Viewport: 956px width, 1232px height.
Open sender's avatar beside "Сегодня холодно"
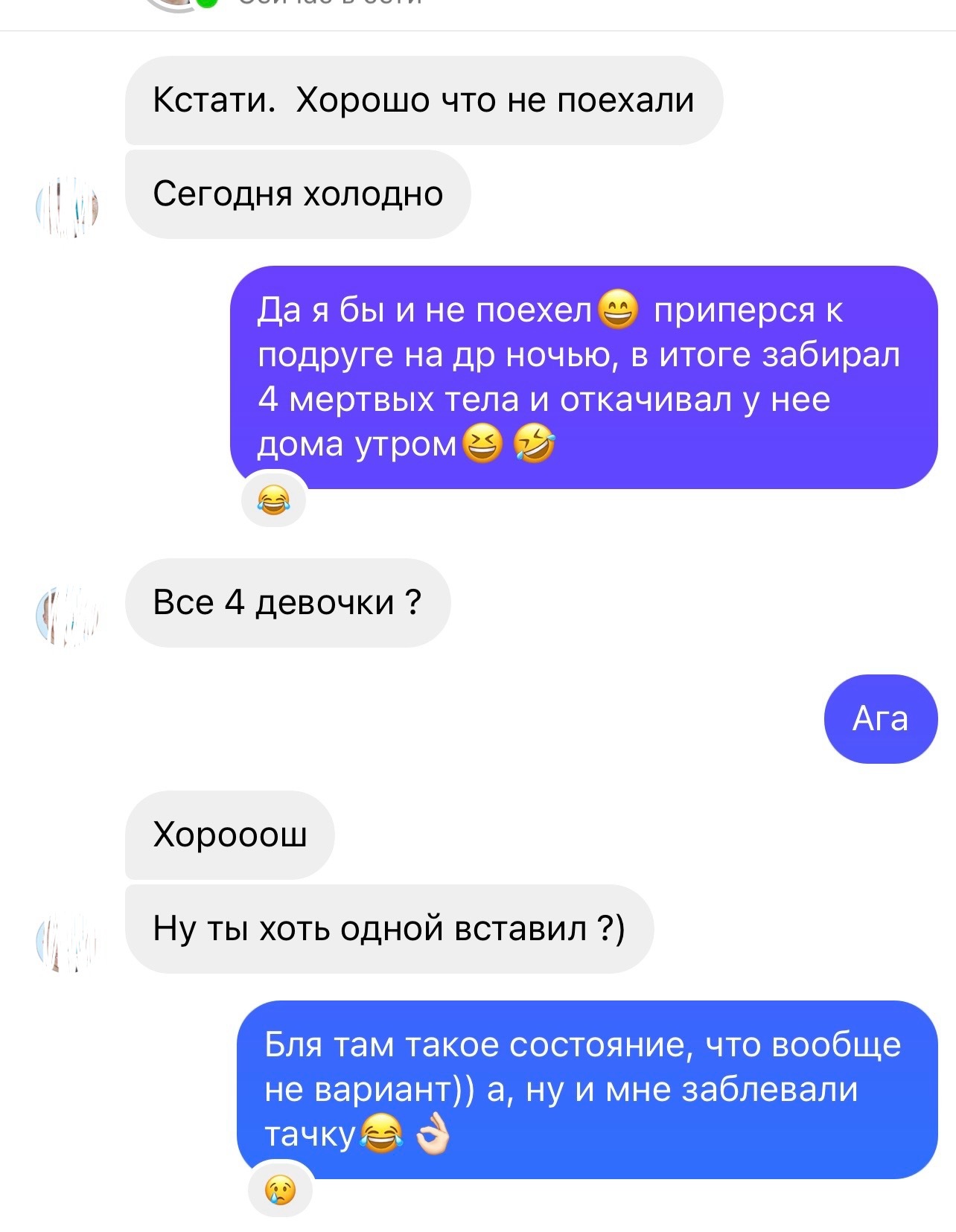[68, 207]
